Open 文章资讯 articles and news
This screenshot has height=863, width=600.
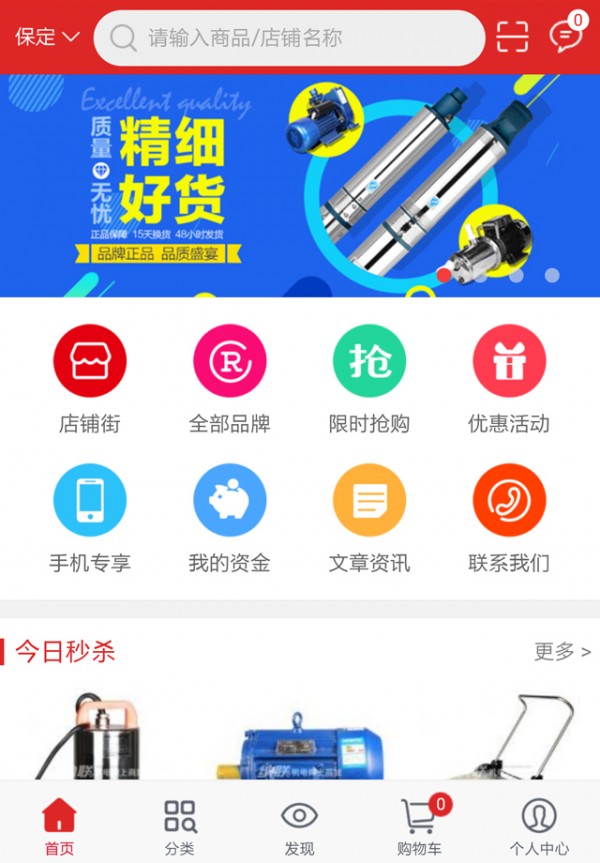tap(369, 517)
